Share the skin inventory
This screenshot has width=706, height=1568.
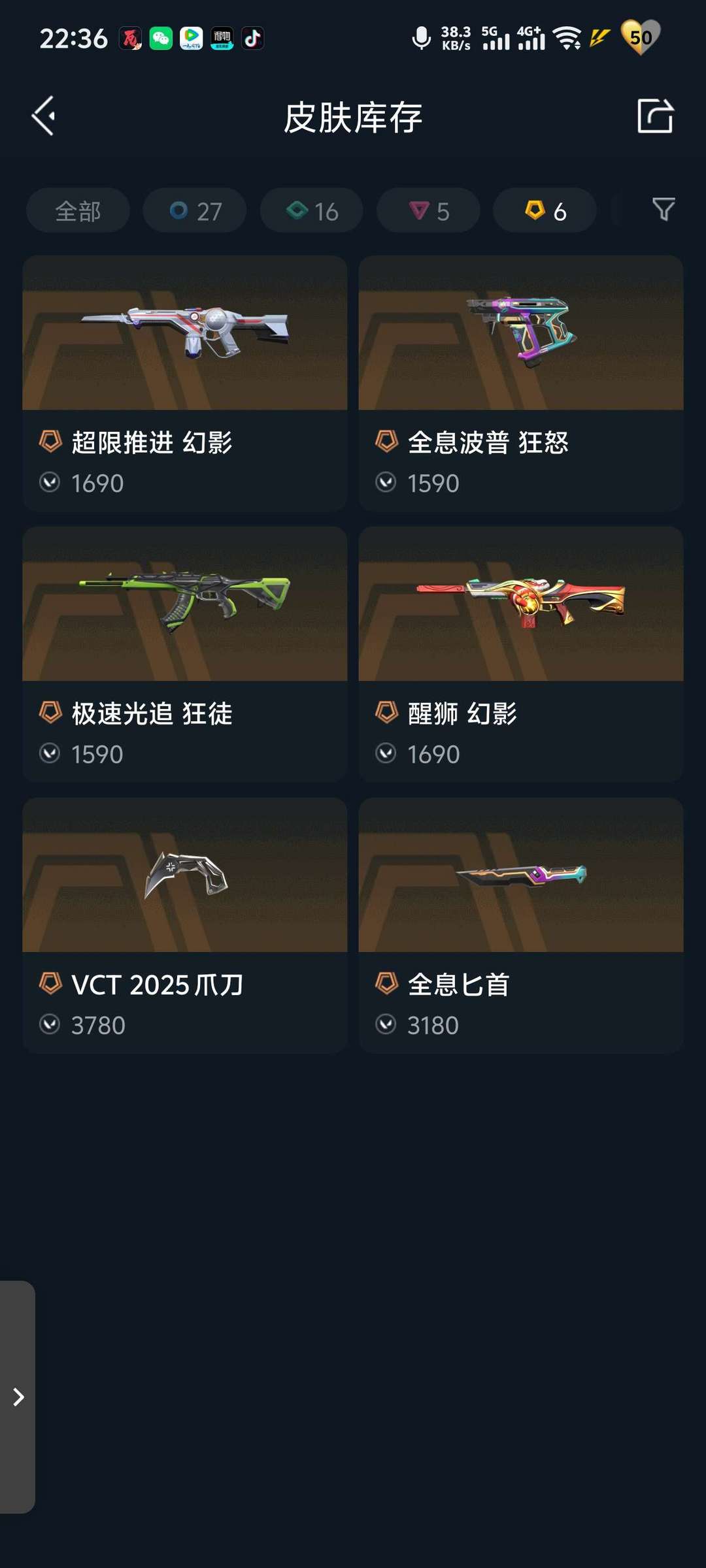(655, 116)
